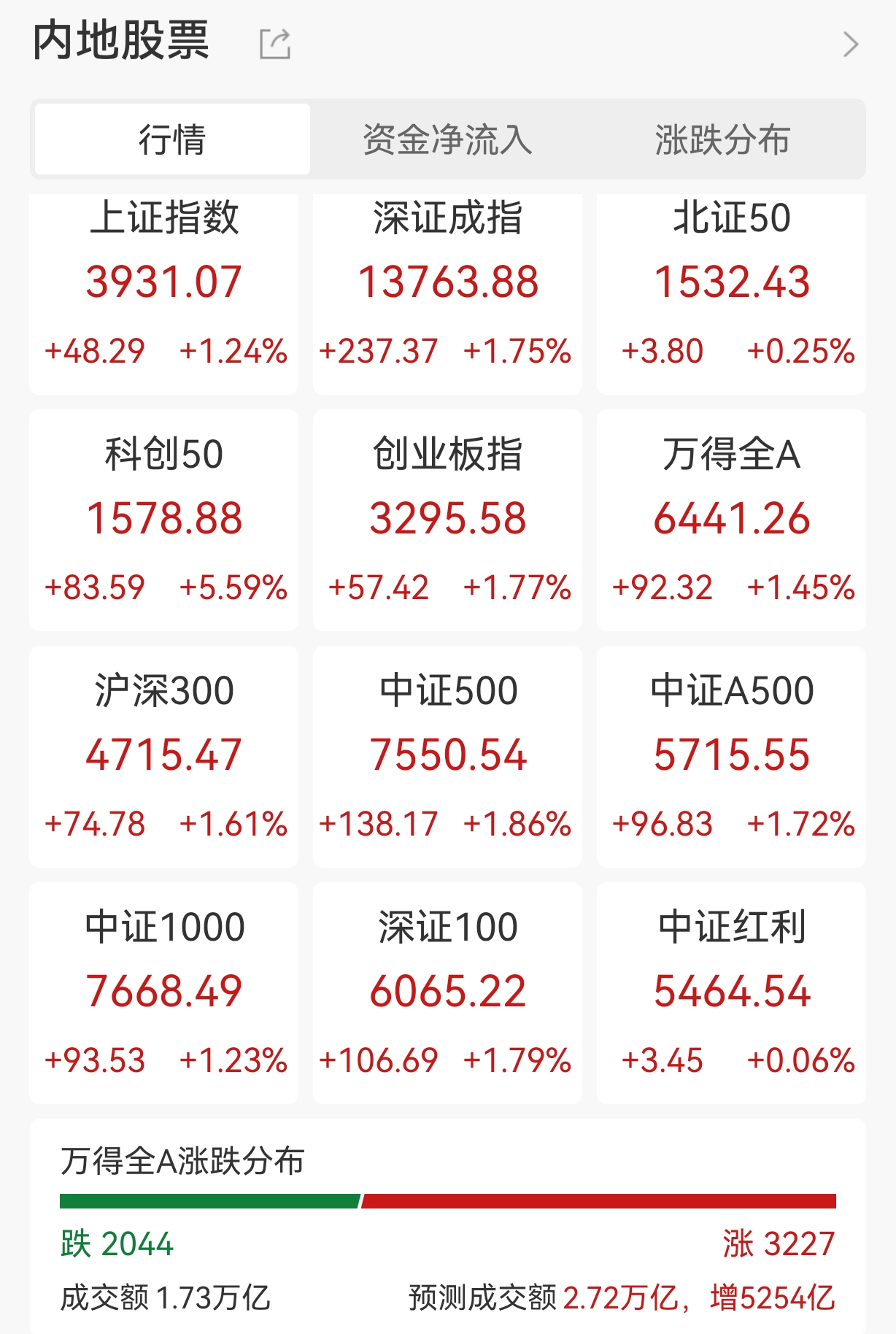896x1334 pixels.
Task: Open the 沪深300 index card
Action: tap(164, 756)
